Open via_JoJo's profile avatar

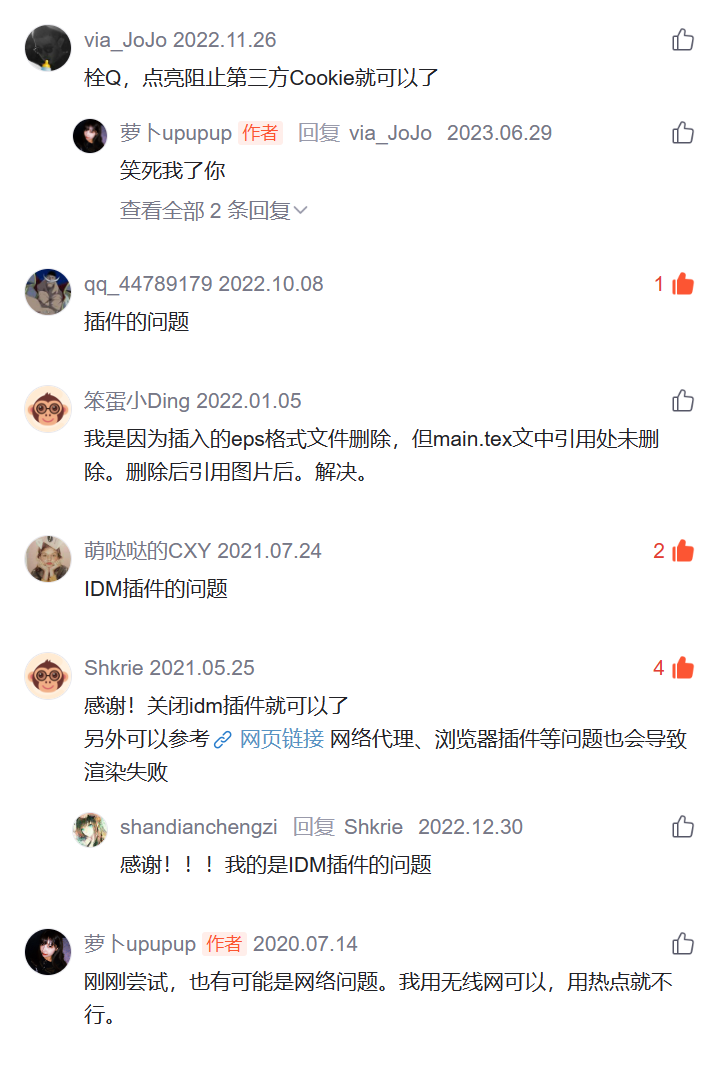click(x=48, y=48)
